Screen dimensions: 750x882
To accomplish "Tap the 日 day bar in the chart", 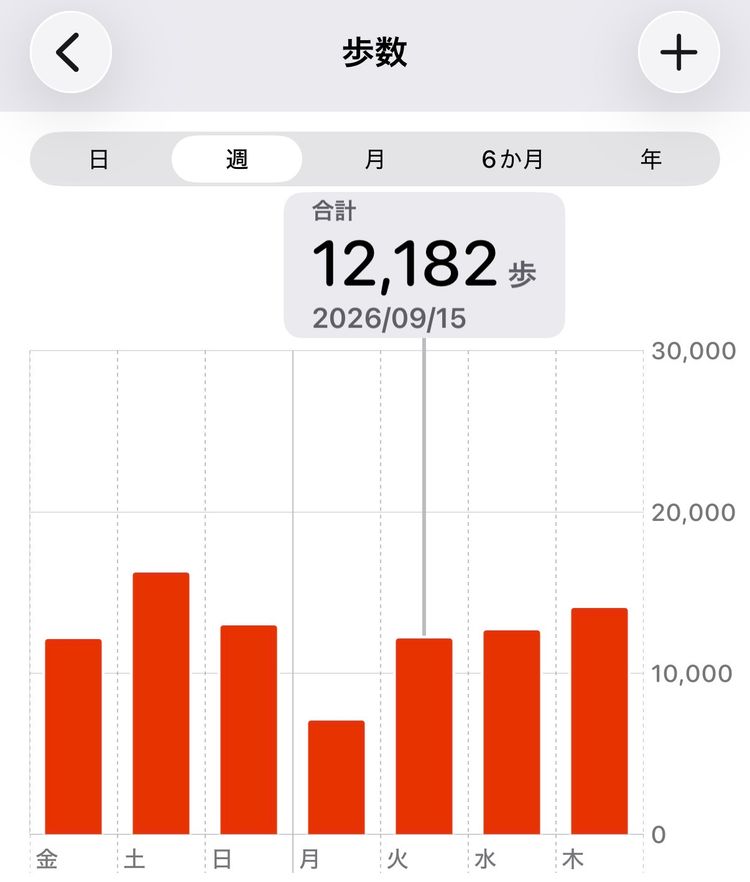I will (249, 730).
